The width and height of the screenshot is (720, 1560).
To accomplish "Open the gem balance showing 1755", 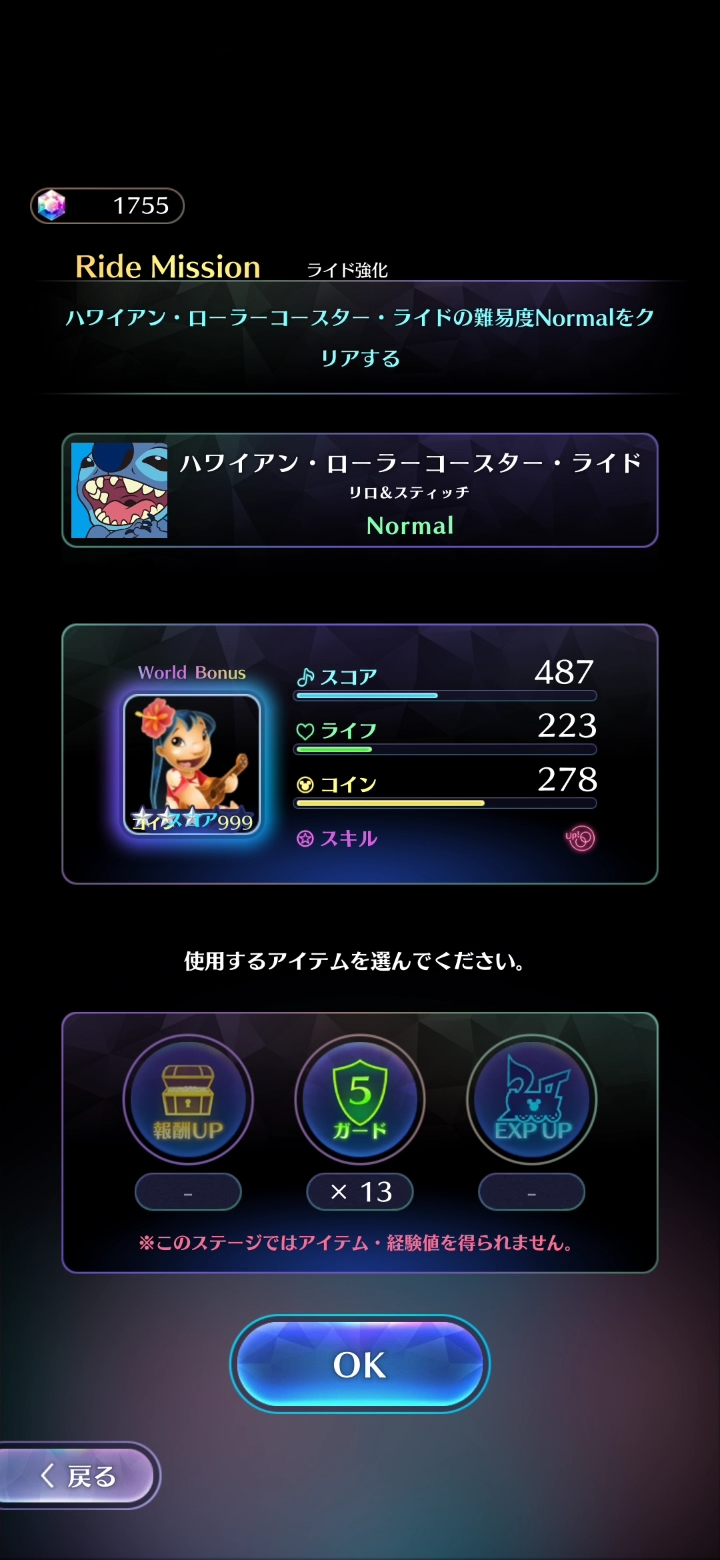I will [x=108, y=206].
